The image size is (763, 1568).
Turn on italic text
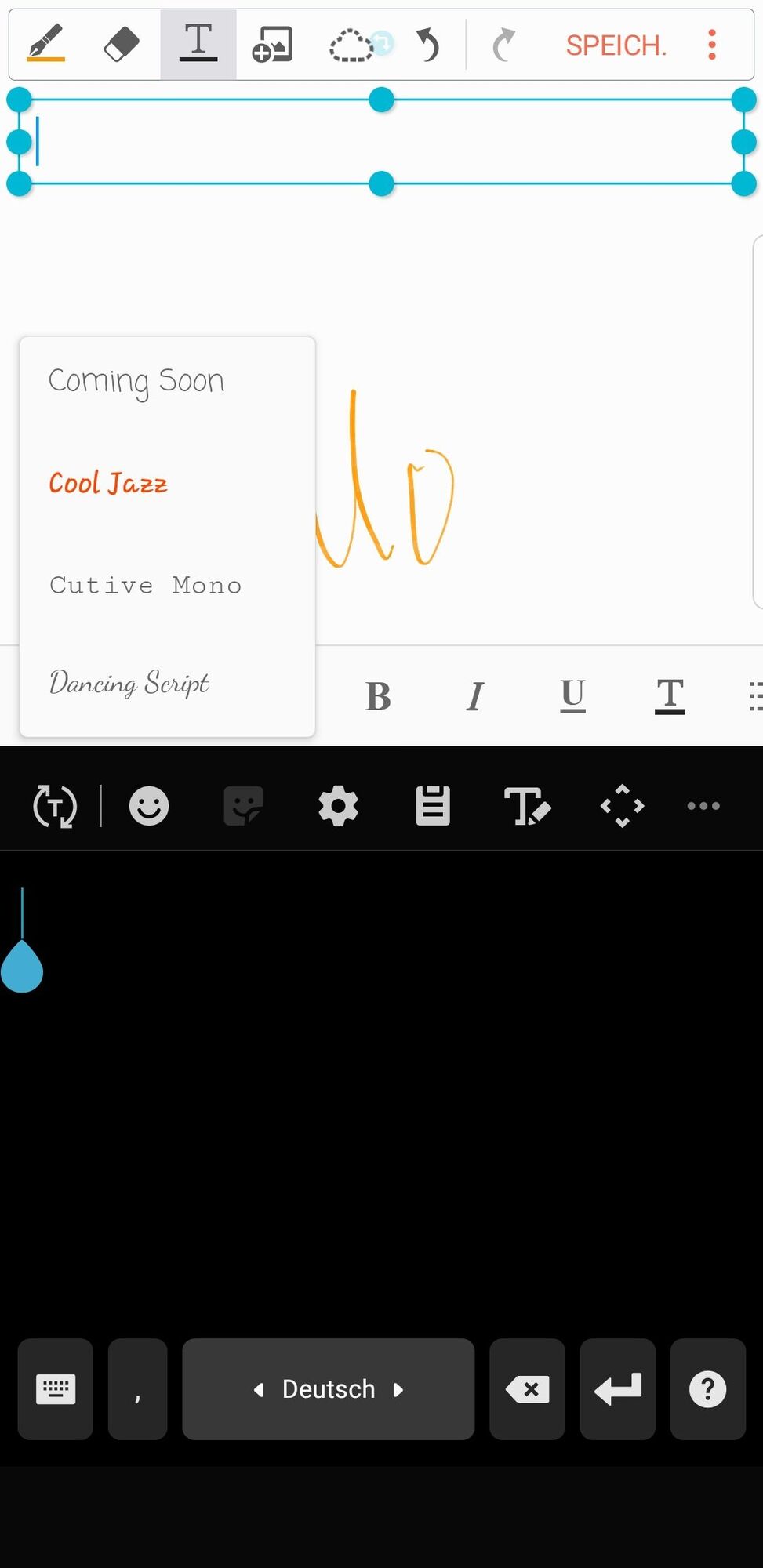pos(475,696)
